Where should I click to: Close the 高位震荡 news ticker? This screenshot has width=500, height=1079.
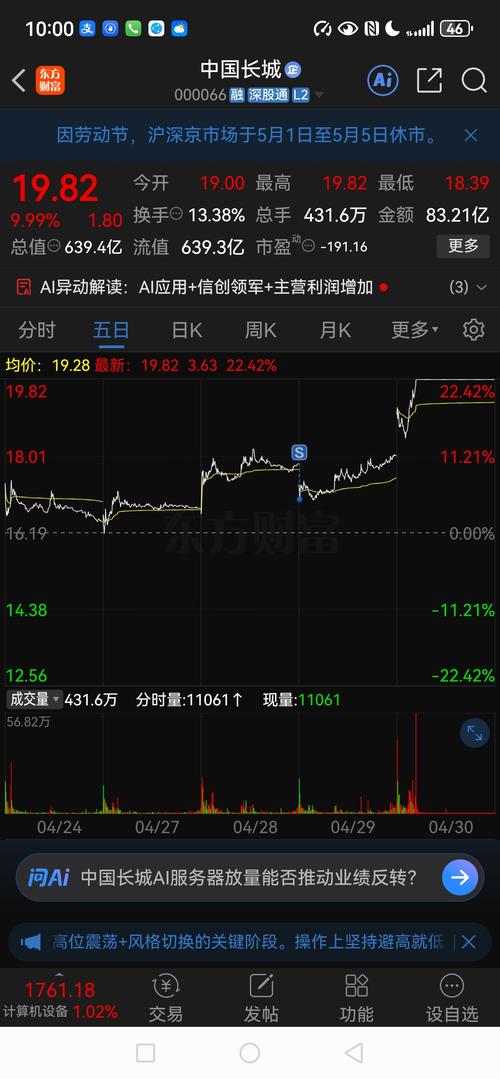468,941
